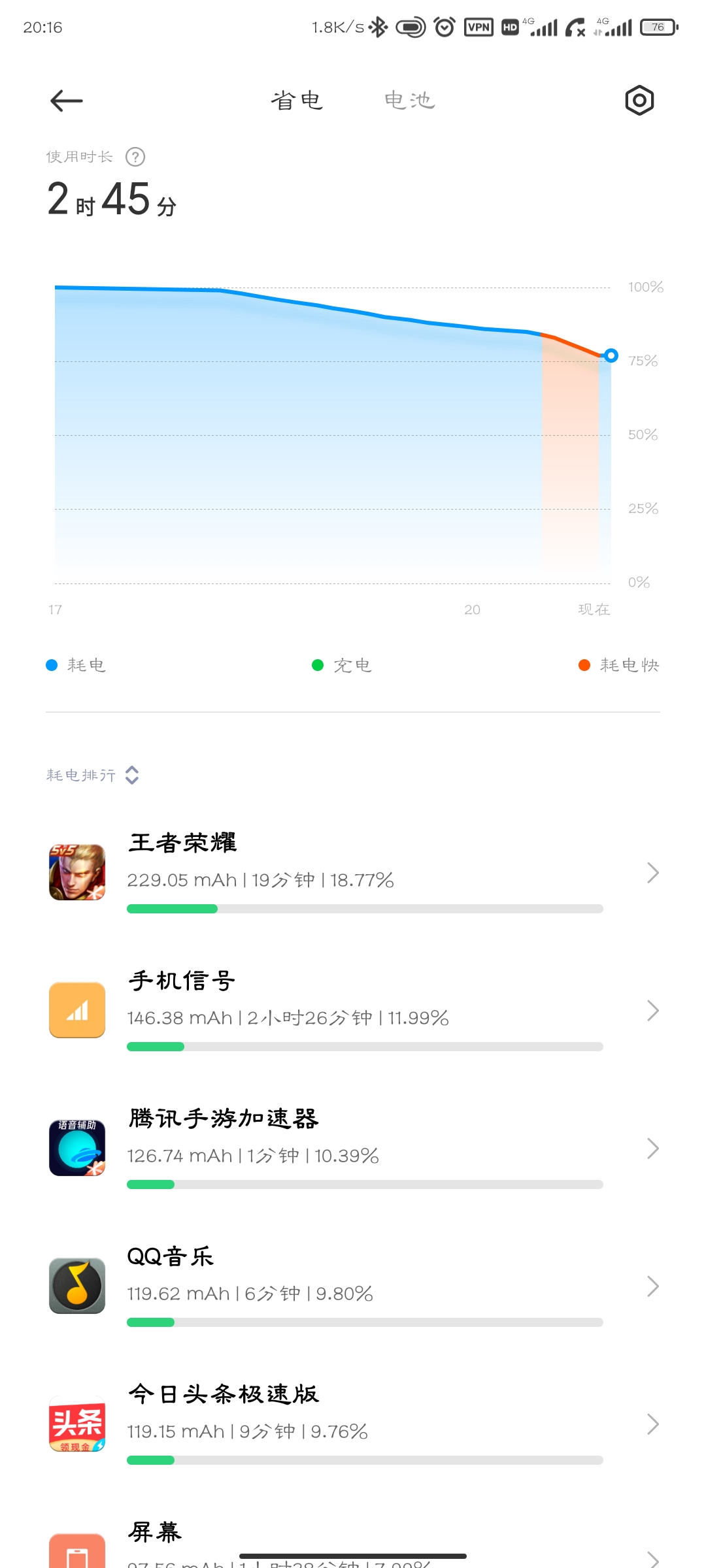
Task: Go back using the arrow icon
Action: tap(66, 101)
